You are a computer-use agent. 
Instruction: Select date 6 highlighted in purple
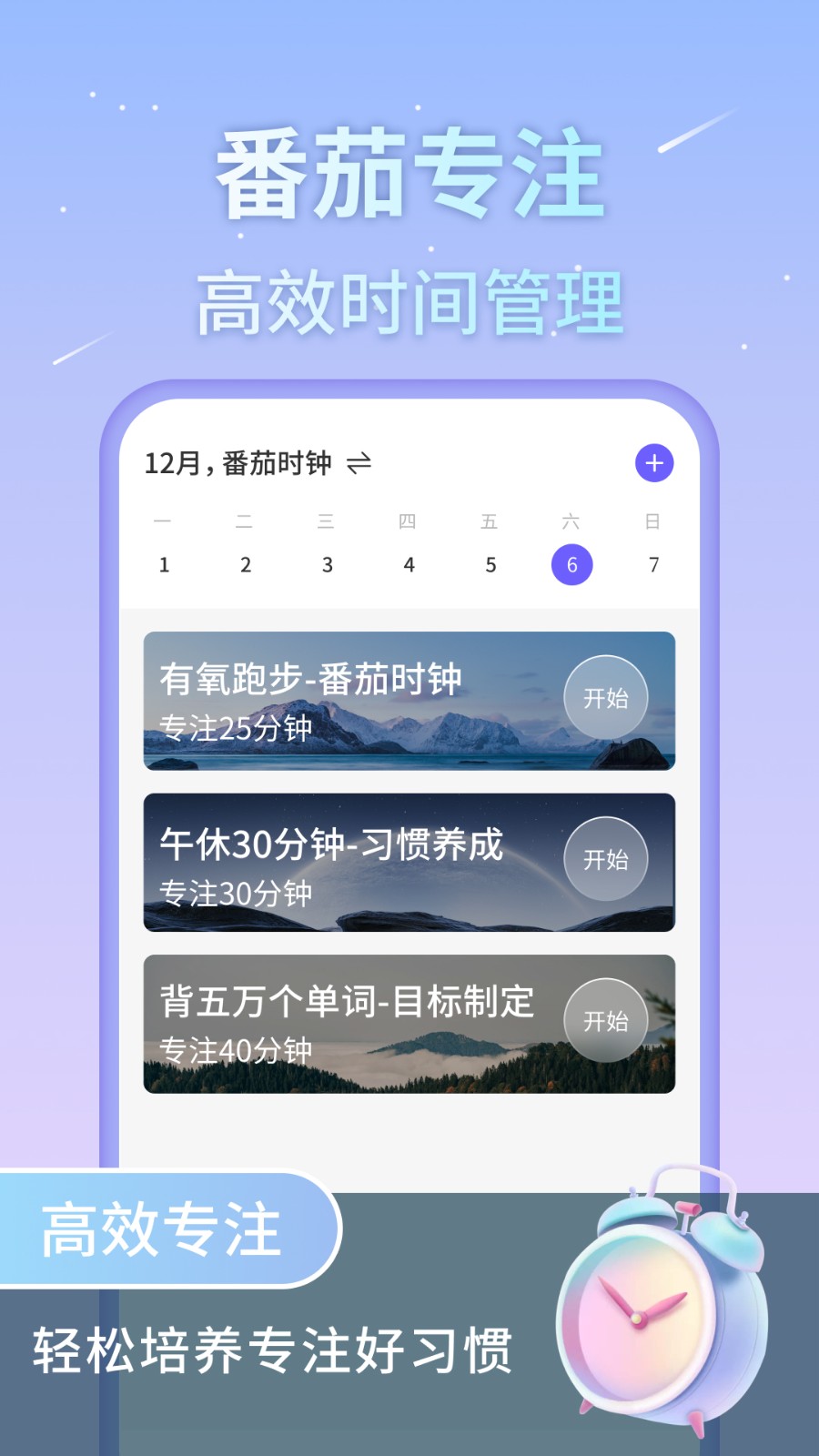pos(571,563)
